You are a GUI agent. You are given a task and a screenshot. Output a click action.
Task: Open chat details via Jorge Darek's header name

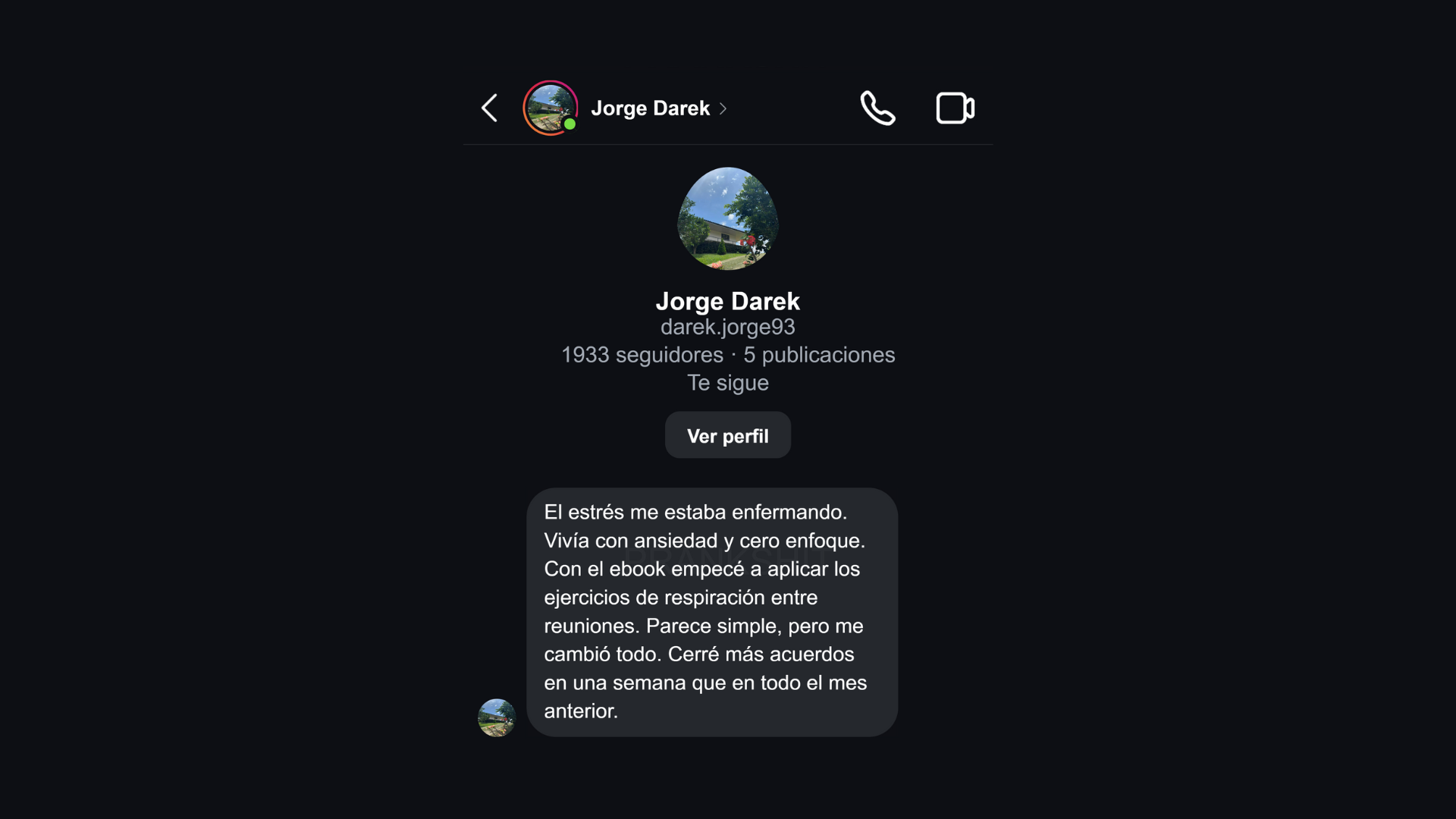tap(651, 108)
